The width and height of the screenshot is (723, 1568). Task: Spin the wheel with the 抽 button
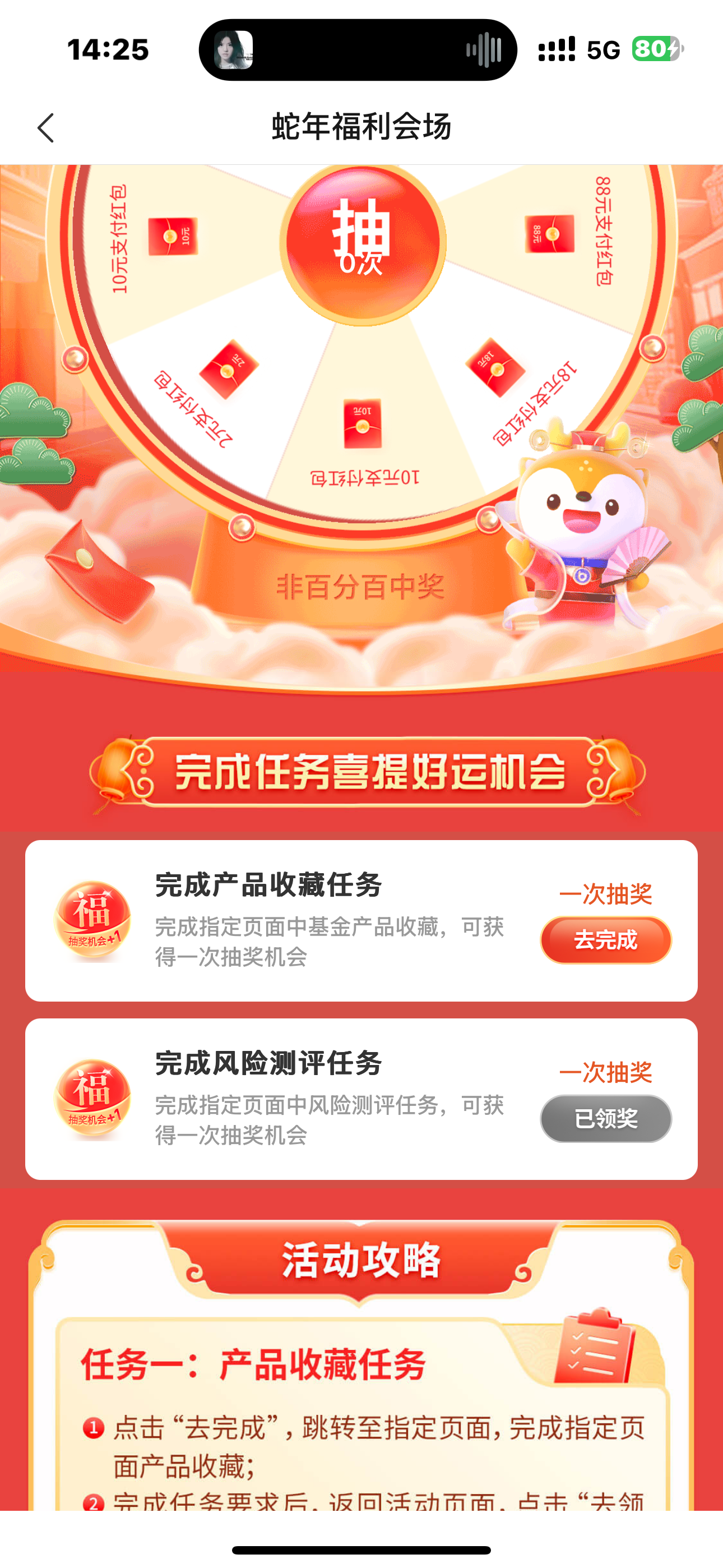click(x=363, y=242)
